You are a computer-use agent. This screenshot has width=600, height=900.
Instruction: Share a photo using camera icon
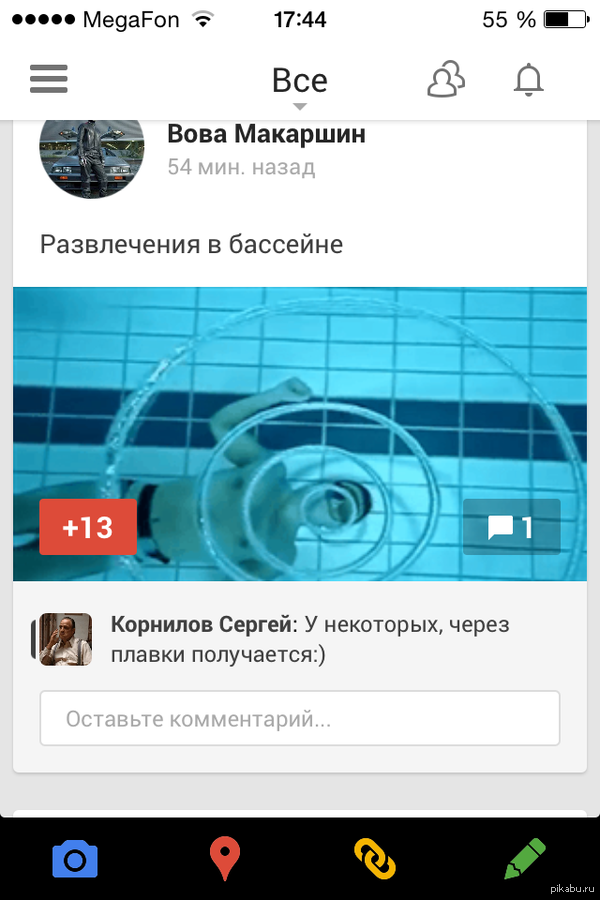(x=75, y=859)
